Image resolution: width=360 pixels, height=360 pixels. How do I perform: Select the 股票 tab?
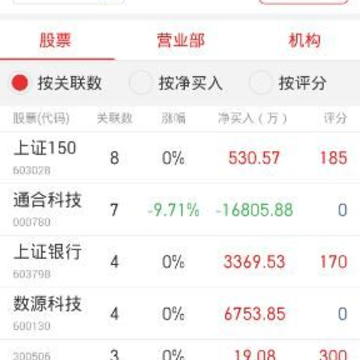(55, 41)
